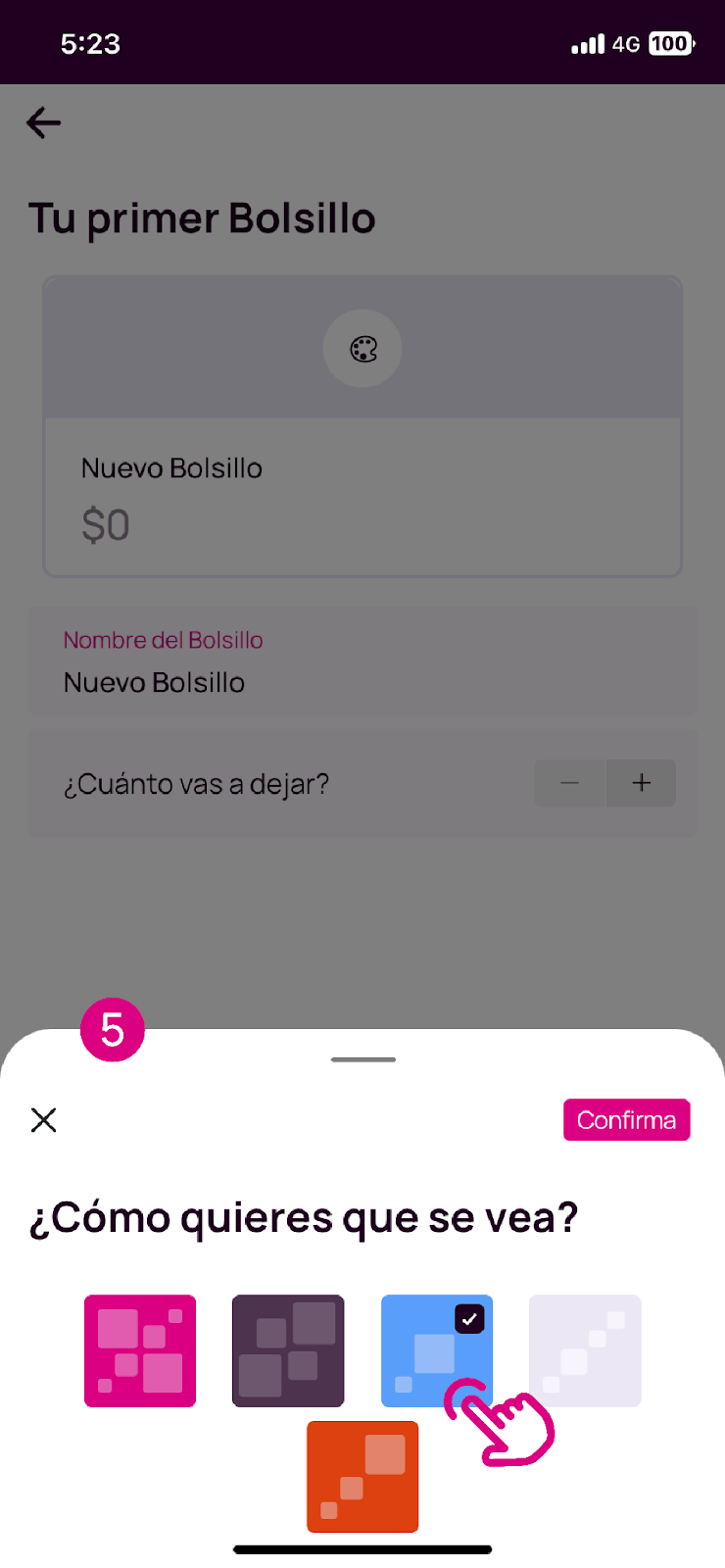Pick the dark purple theme swatch
Image resolution: width=725 pixels, height=1568 pixels.
click(x=288, y=1350)
